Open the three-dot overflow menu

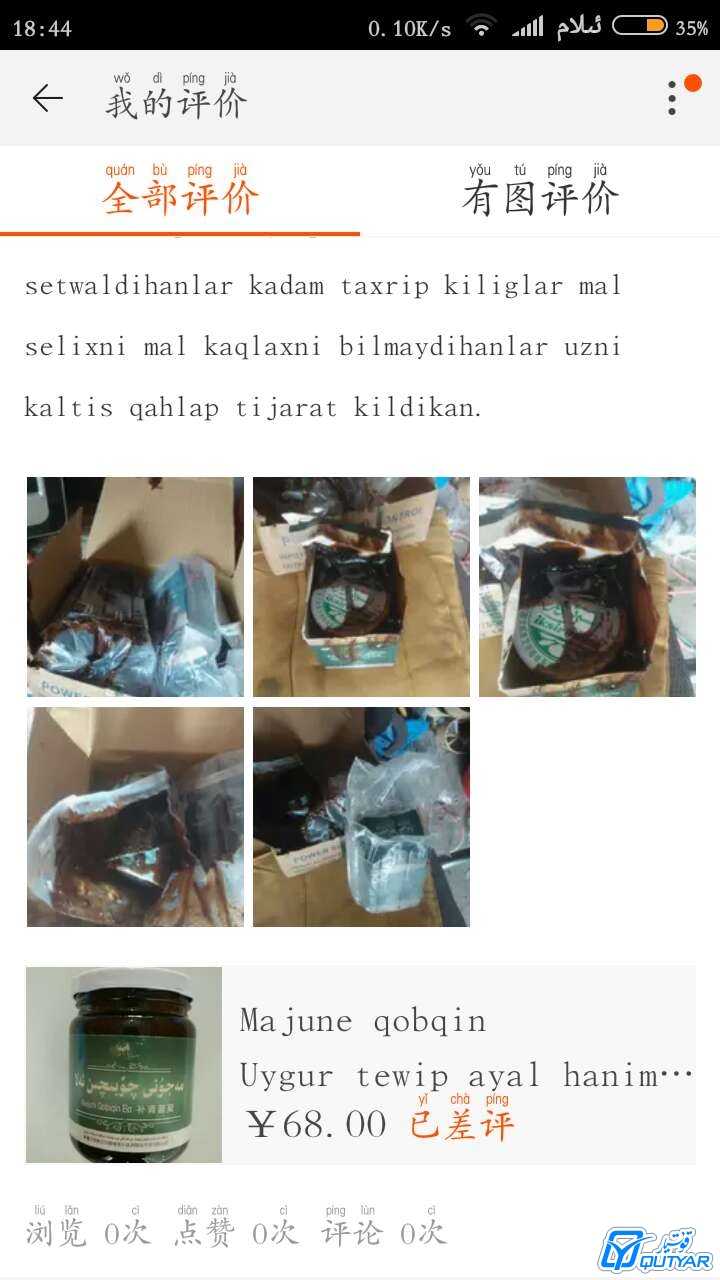pyautogui.click(x=673, y=98)
